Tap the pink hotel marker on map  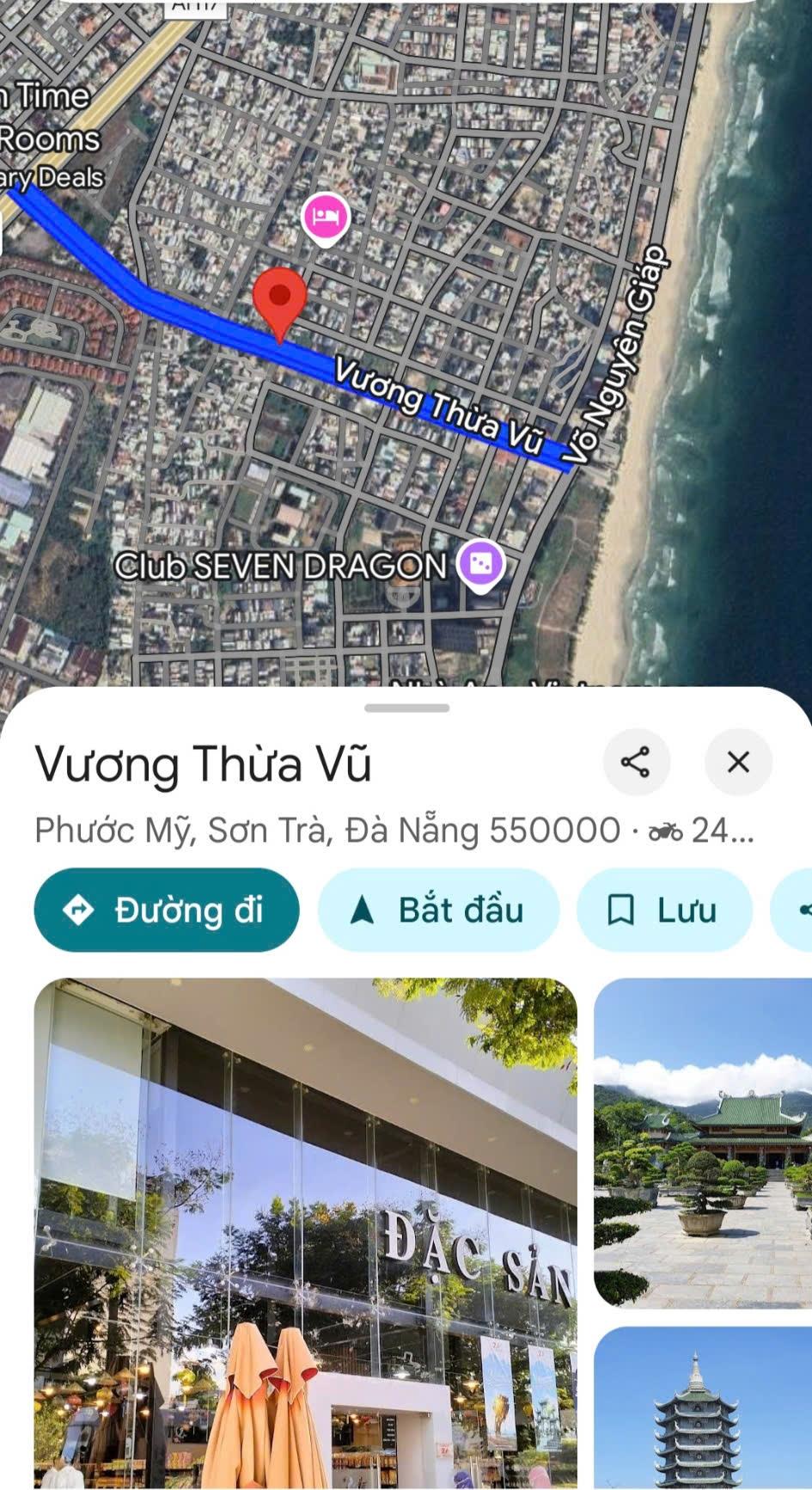pos(325,217)
